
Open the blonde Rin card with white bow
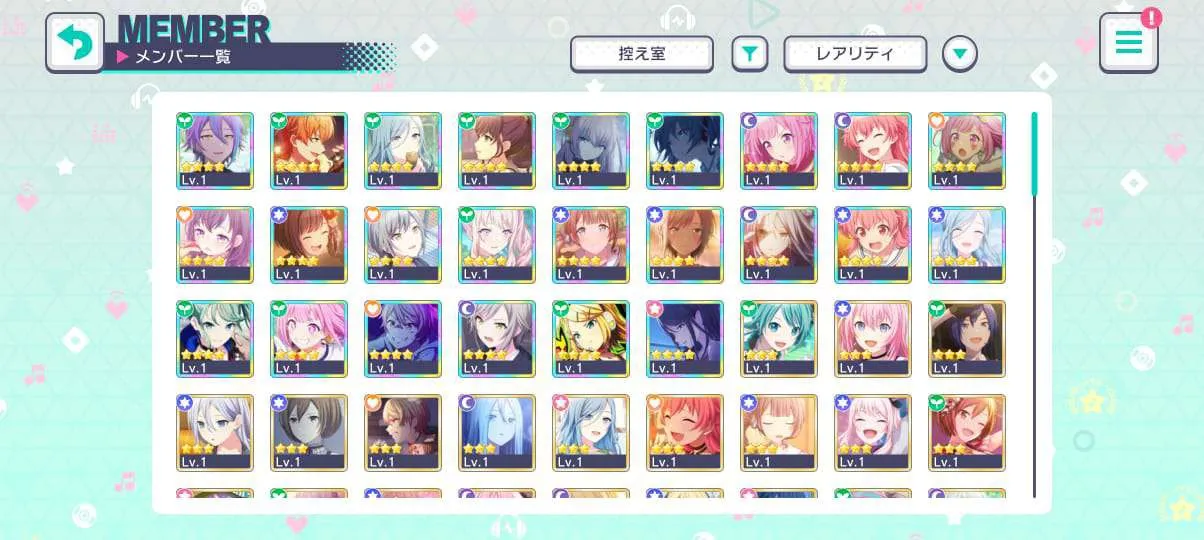[x=591, y=338]
